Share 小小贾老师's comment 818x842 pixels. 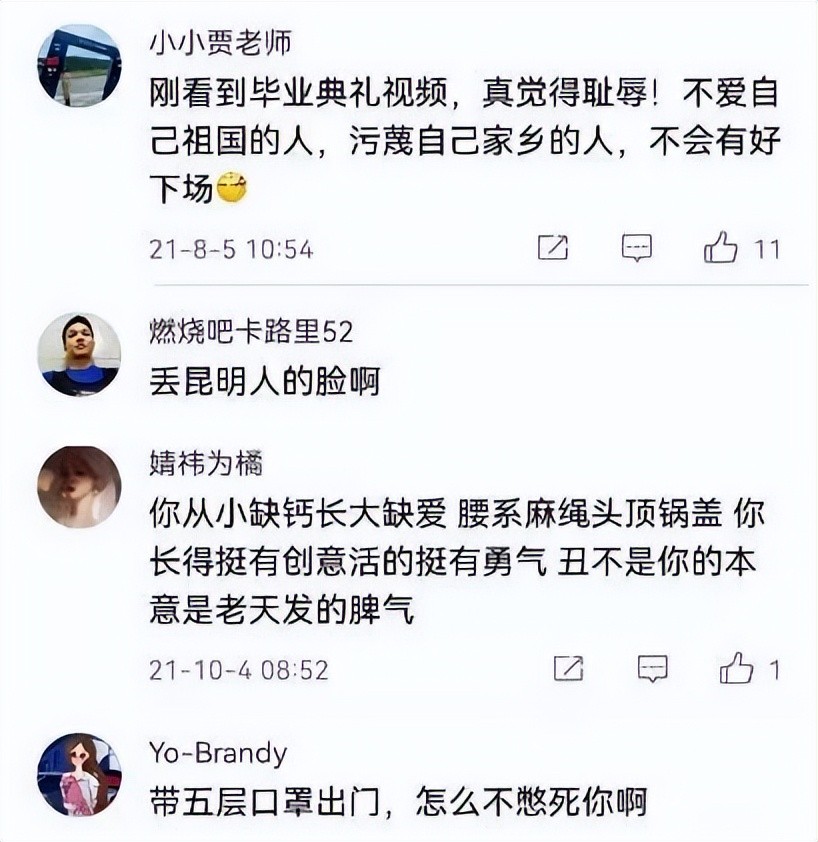553,247
